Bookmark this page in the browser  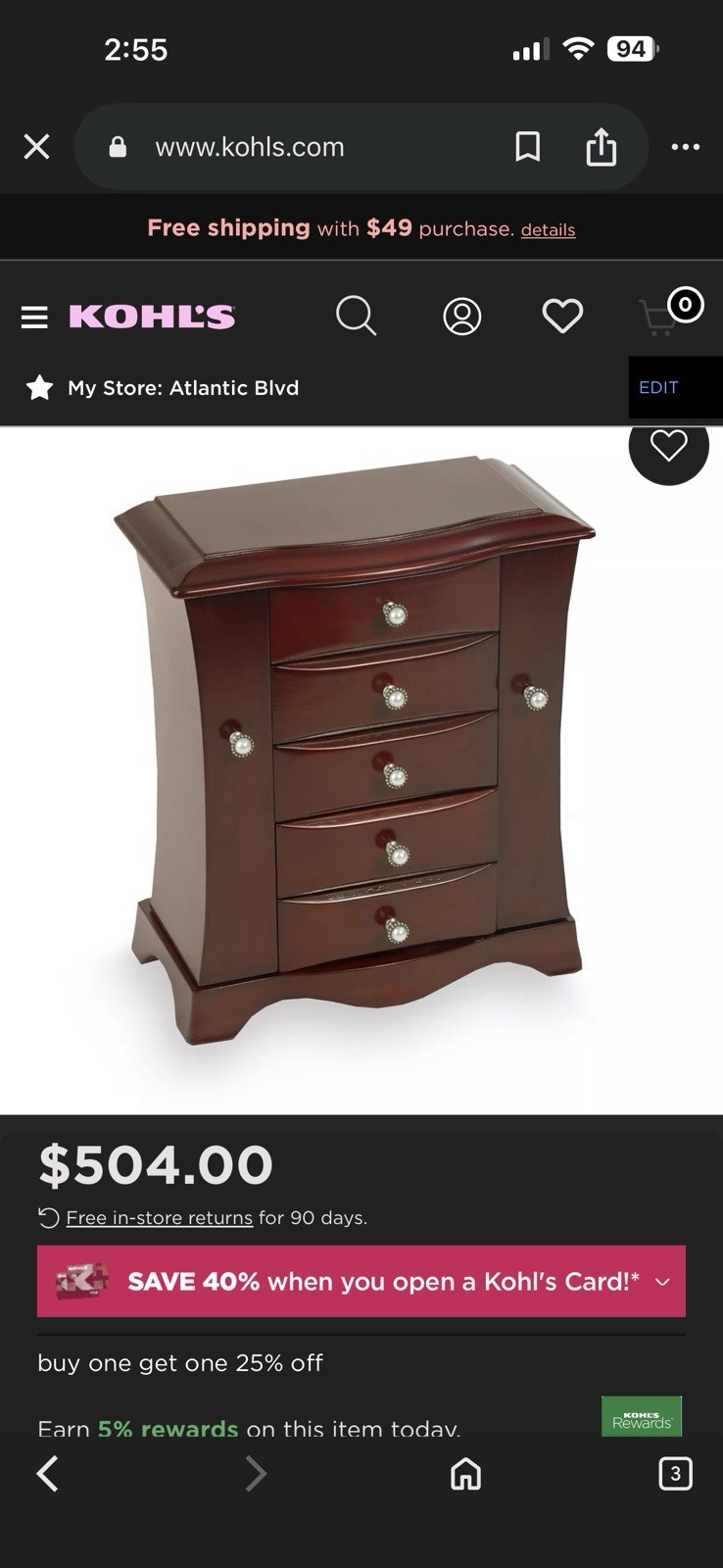(527, 147)
